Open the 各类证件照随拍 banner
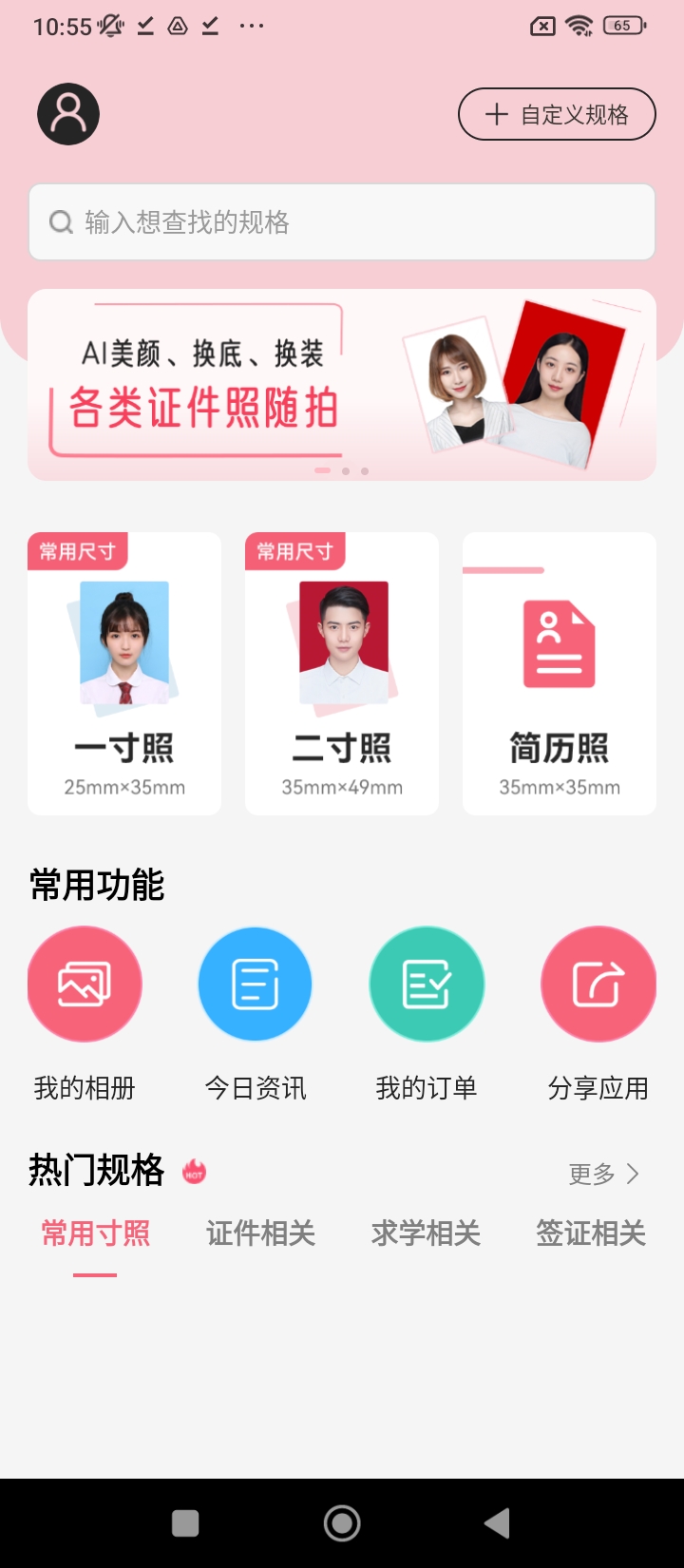 click(x=342, y=385)
